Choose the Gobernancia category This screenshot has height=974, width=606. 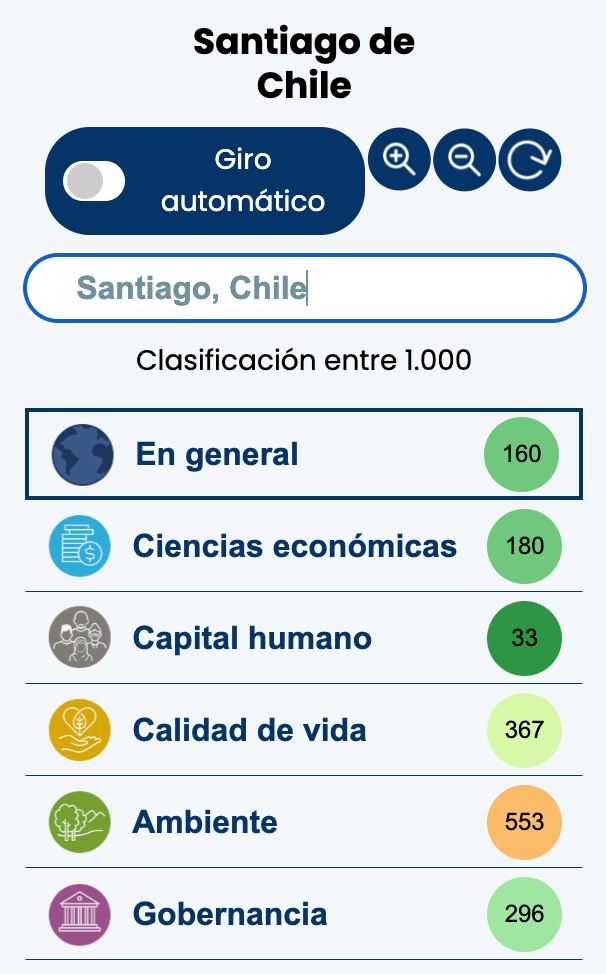tap(304, 914)
